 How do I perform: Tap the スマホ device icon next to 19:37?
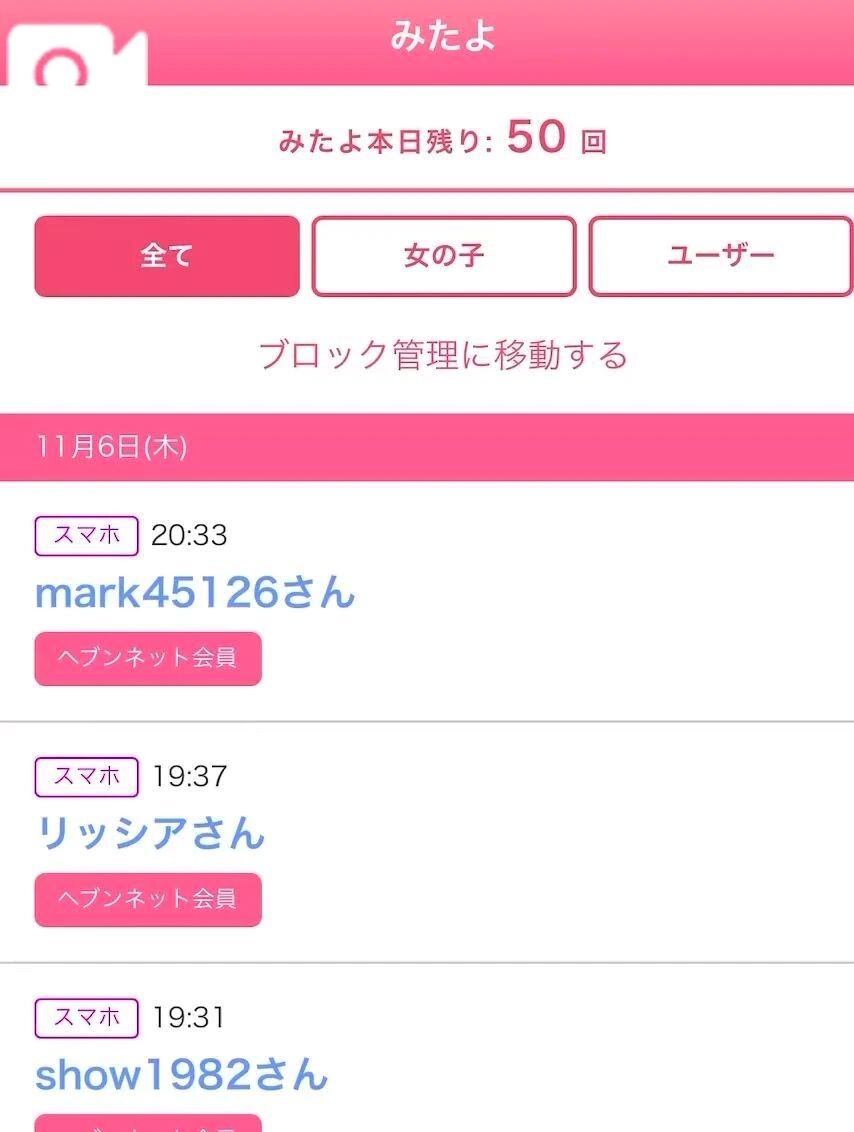coord(85,777)
